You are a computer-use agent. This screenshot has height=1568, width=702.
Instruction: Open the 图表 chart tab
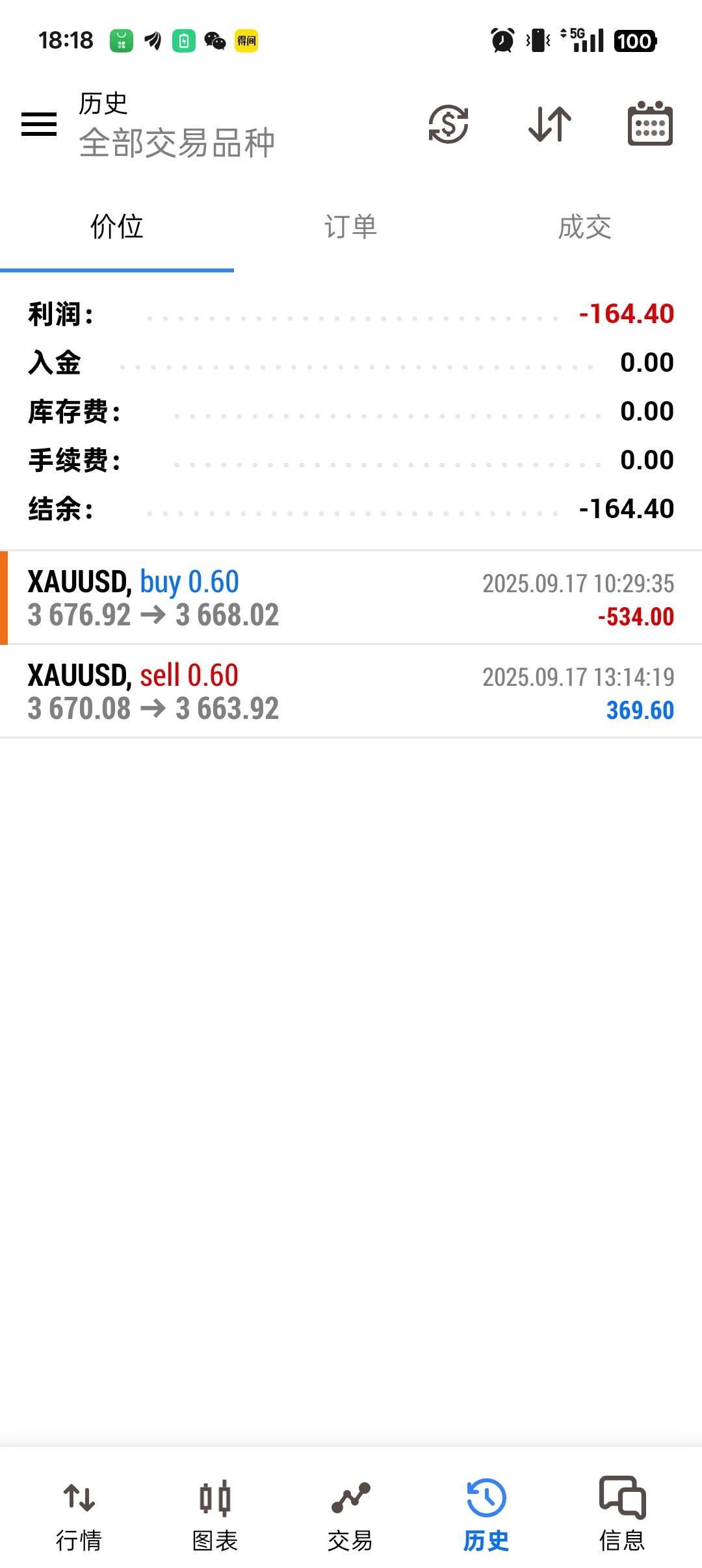coord(215,1515)
